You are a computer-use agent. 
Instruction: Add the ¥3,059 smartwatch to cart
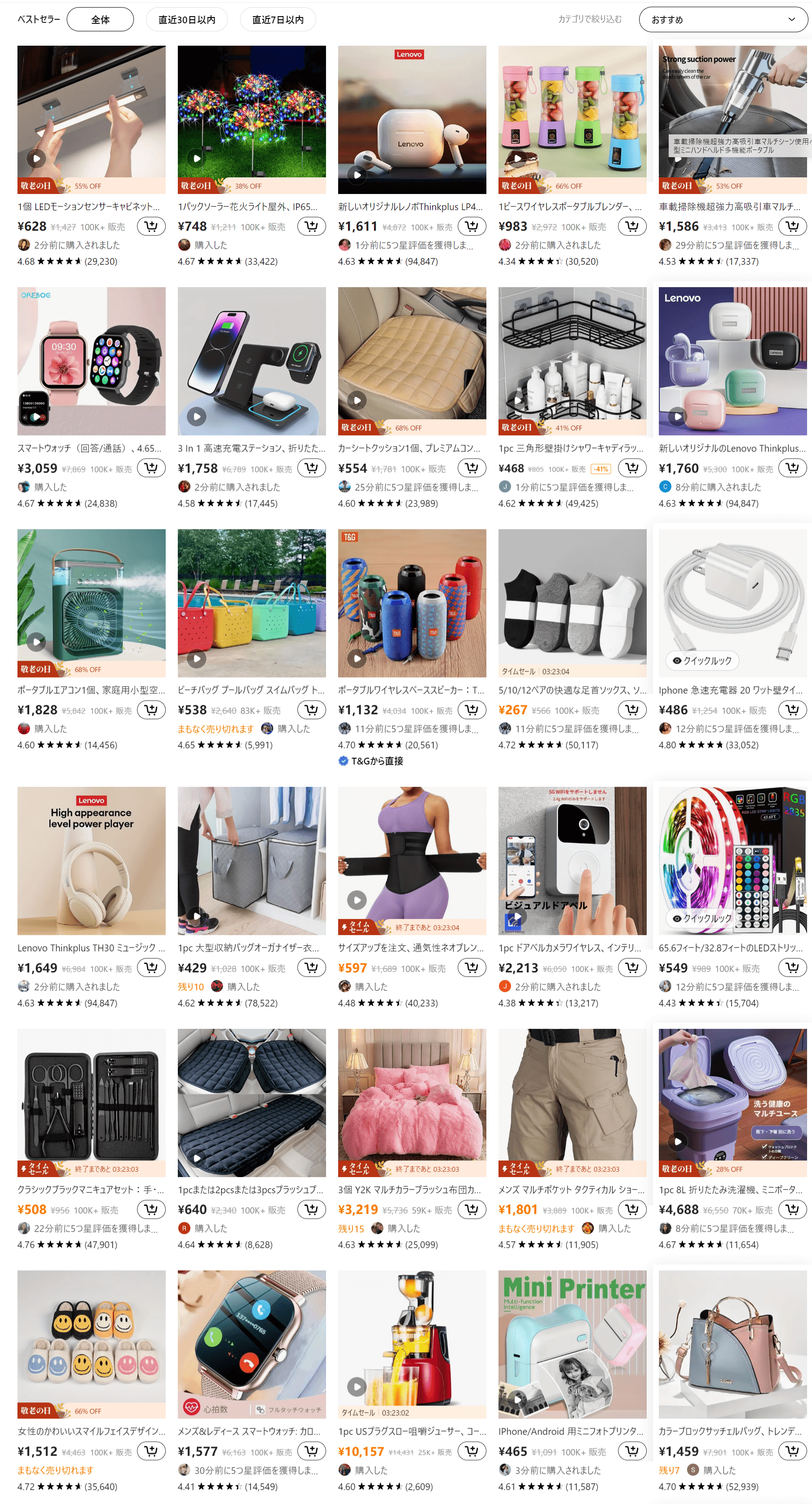[150, 468]
